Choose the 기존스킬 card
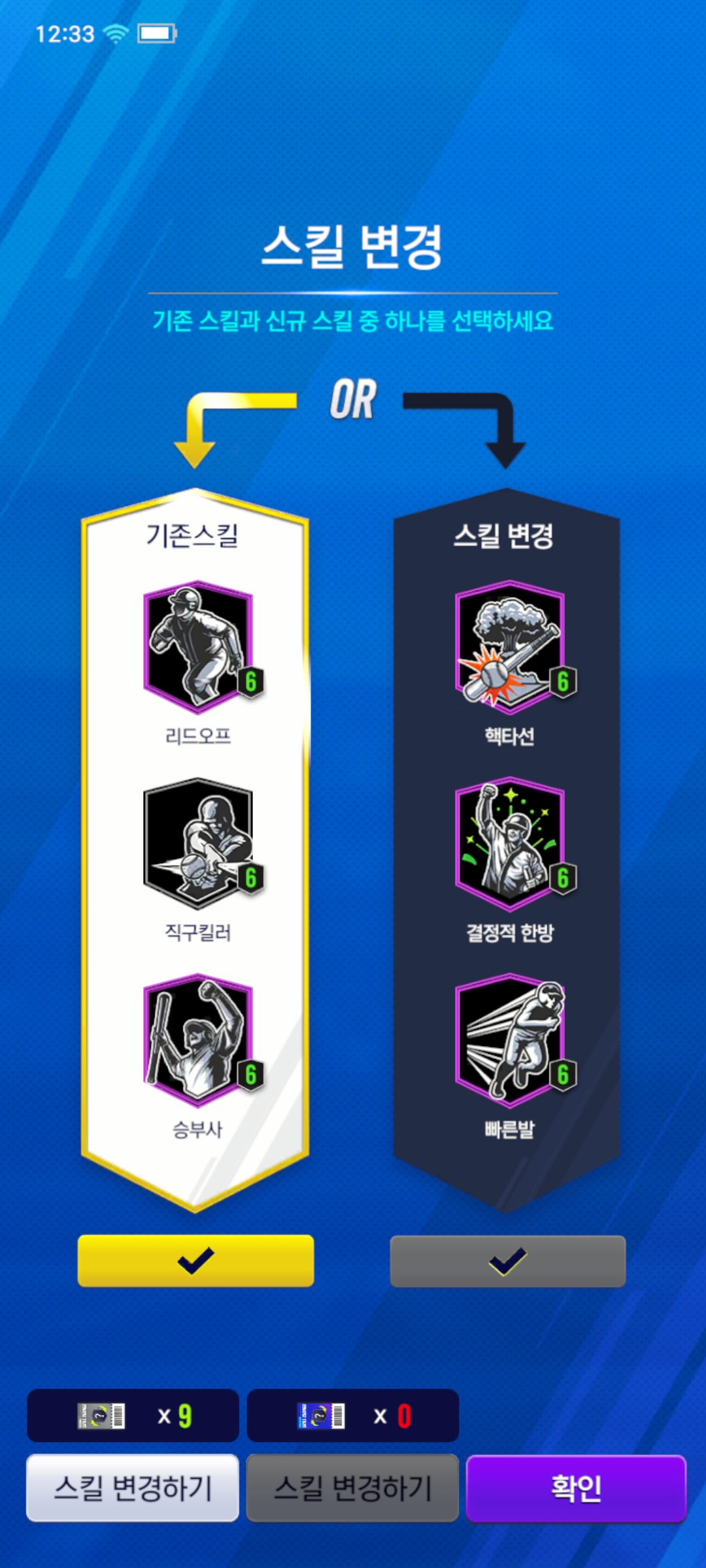This screenshot has height=1568, width=706. tap(195, 849)
